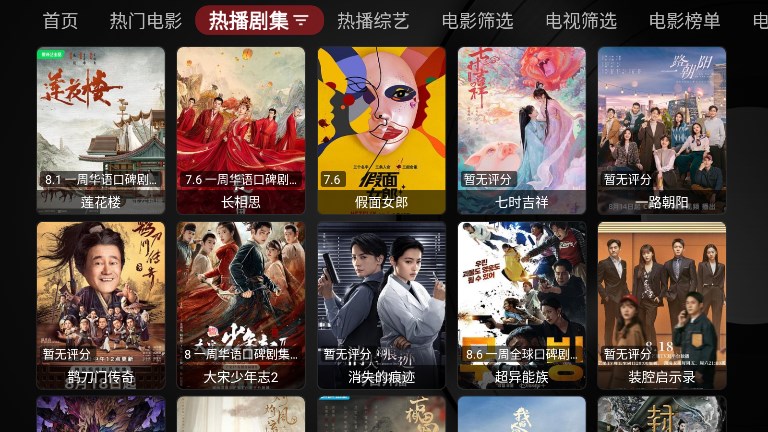The width and height of the screenshot is (768, 432).
Task: View the drama 装腔启示录
Action: click(662, 305)
